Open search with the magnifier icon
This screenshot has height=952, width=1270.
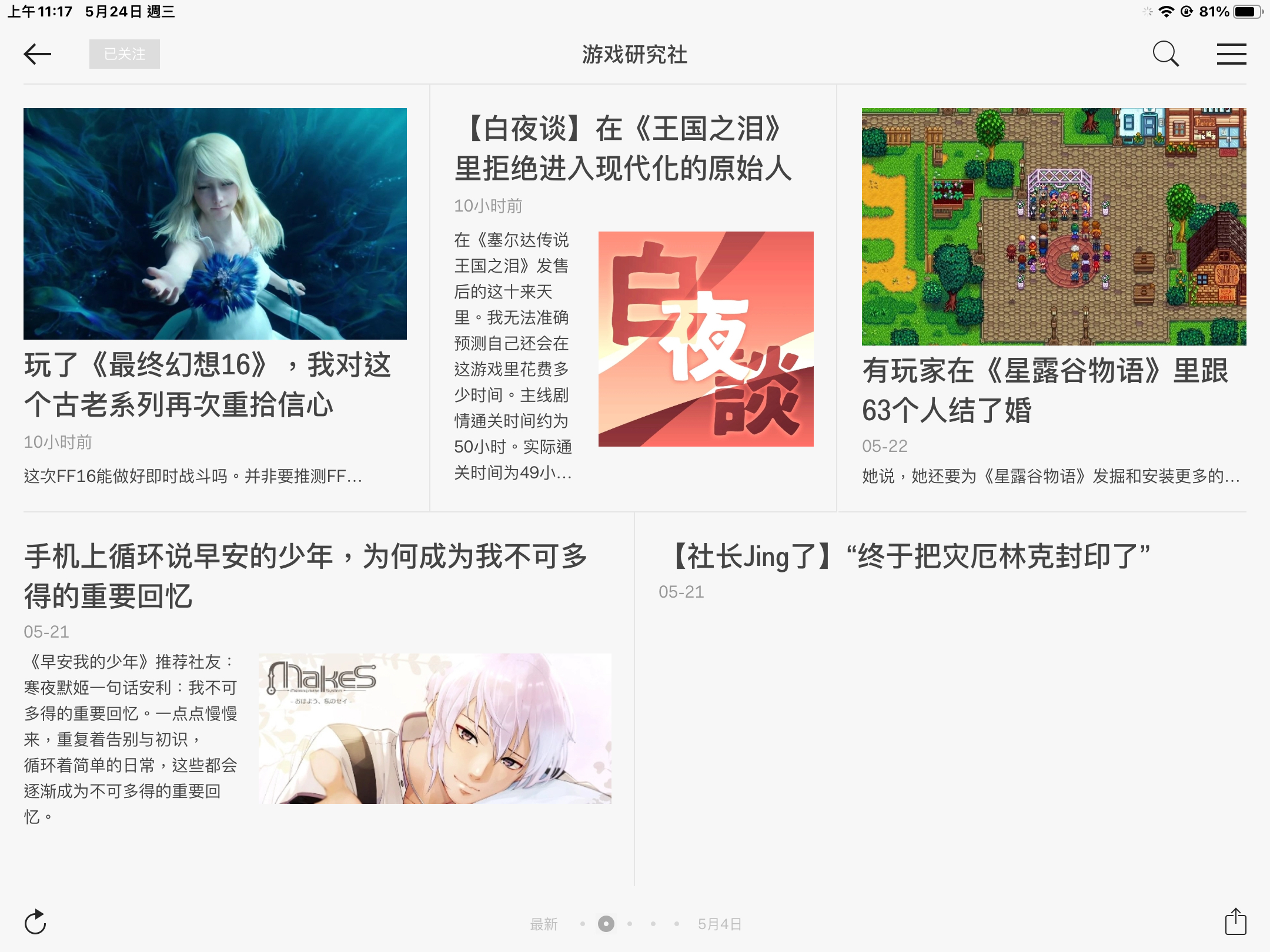click(1165, 54)
